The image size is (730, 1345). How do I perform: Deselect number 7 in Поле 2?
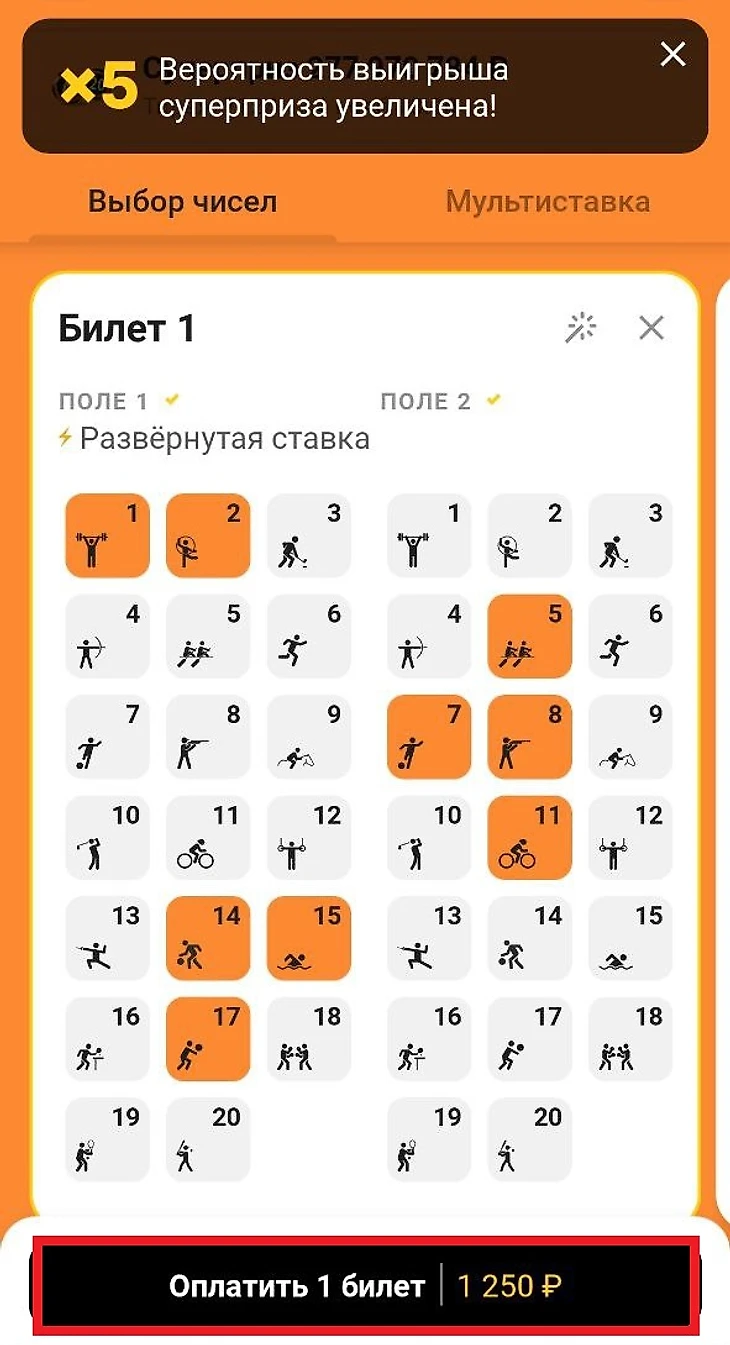(x=429, y=737)
